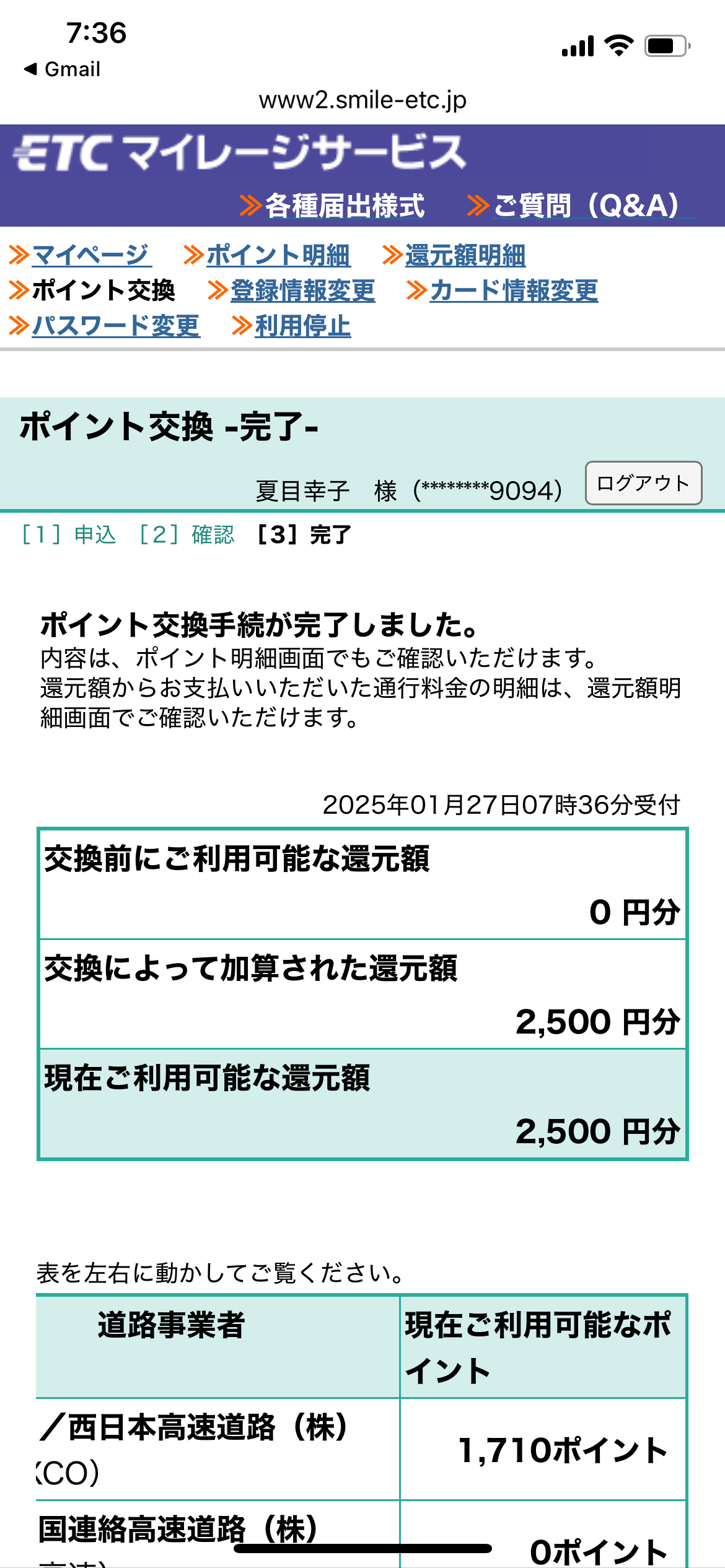The width and height of the screenshot is (725, 1568).
Task: Return to Gmail app
Action: click(x=62, y=69)
